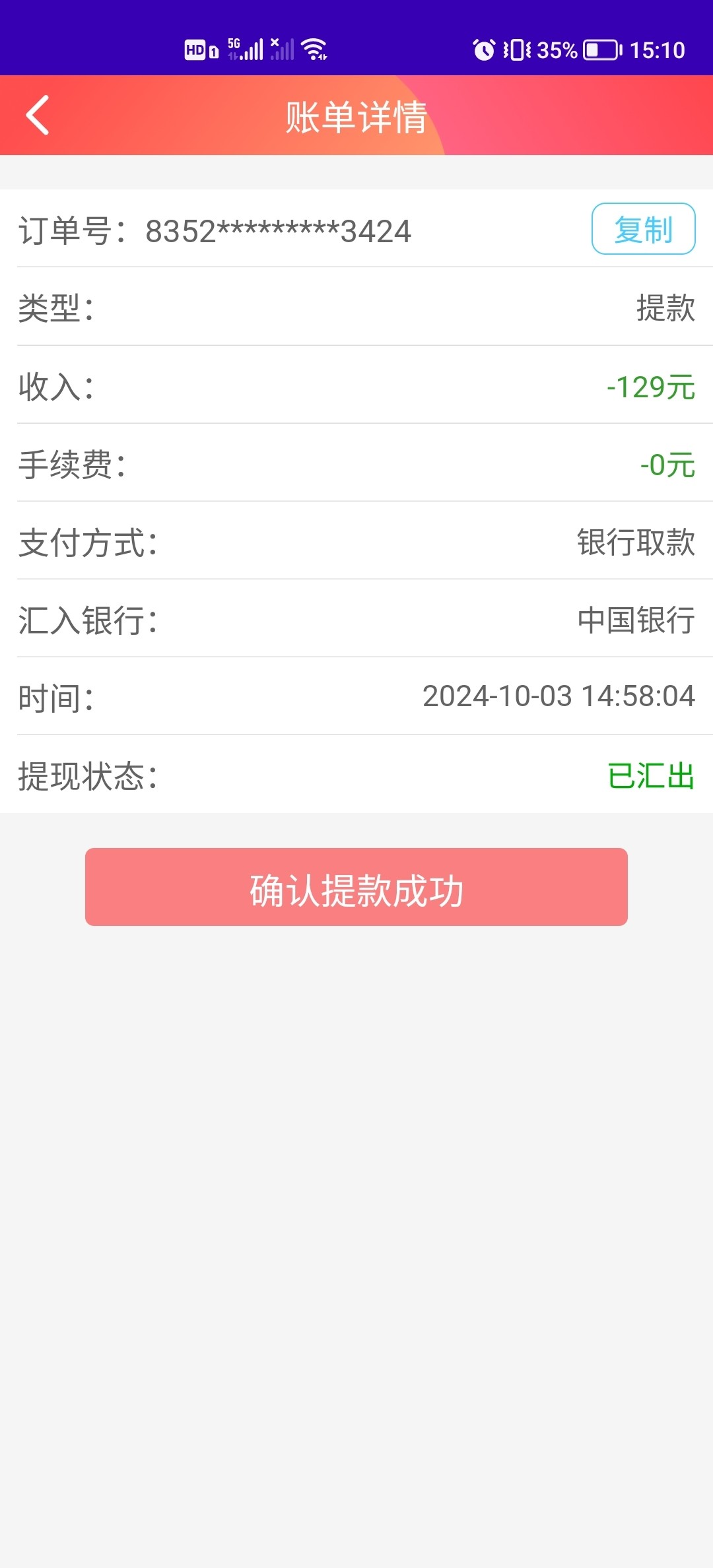The height and width of the screenshot is (1568, 713).
Task: Go back using the header arrow
Action: point(38,115)
